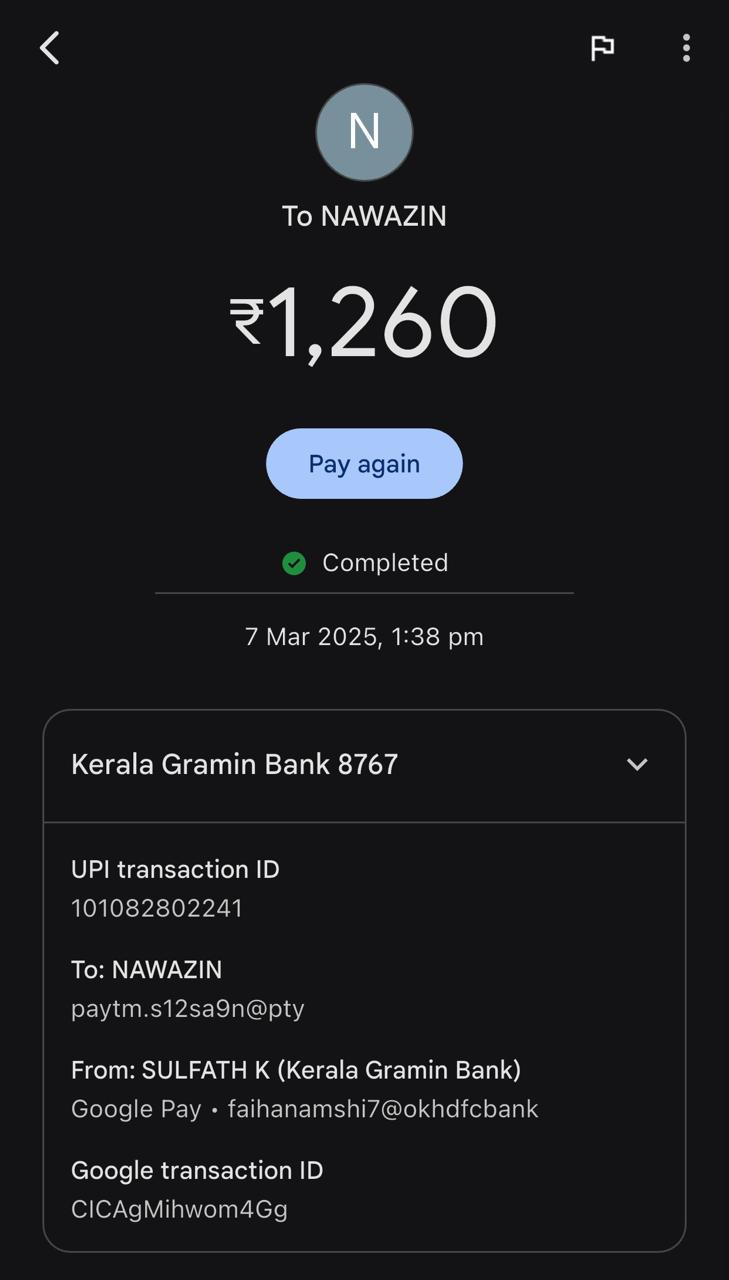
Task: Tap the Pay again button
Action: coord(364,464)
